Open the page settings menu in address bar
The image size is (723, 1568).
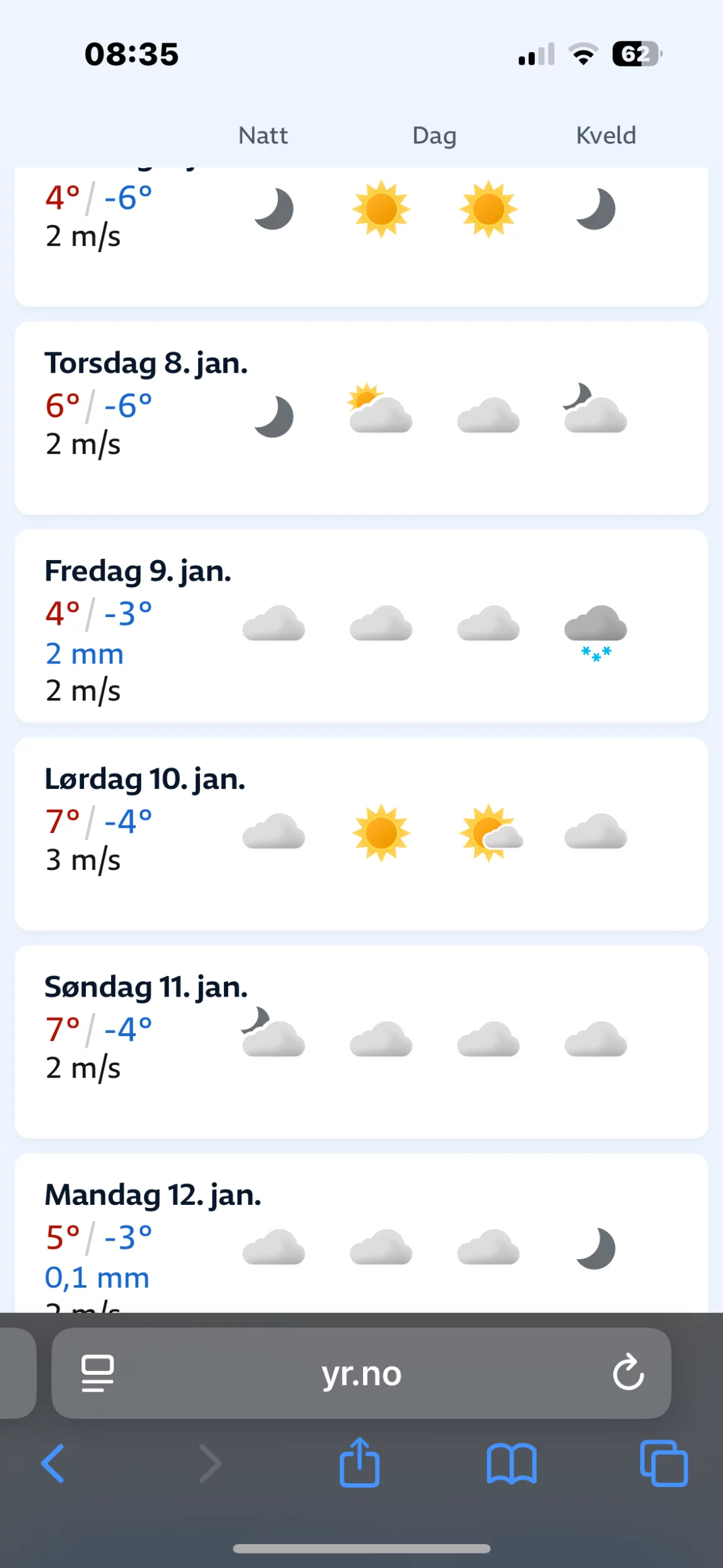pyautogui.click(x=98, y=1374)
